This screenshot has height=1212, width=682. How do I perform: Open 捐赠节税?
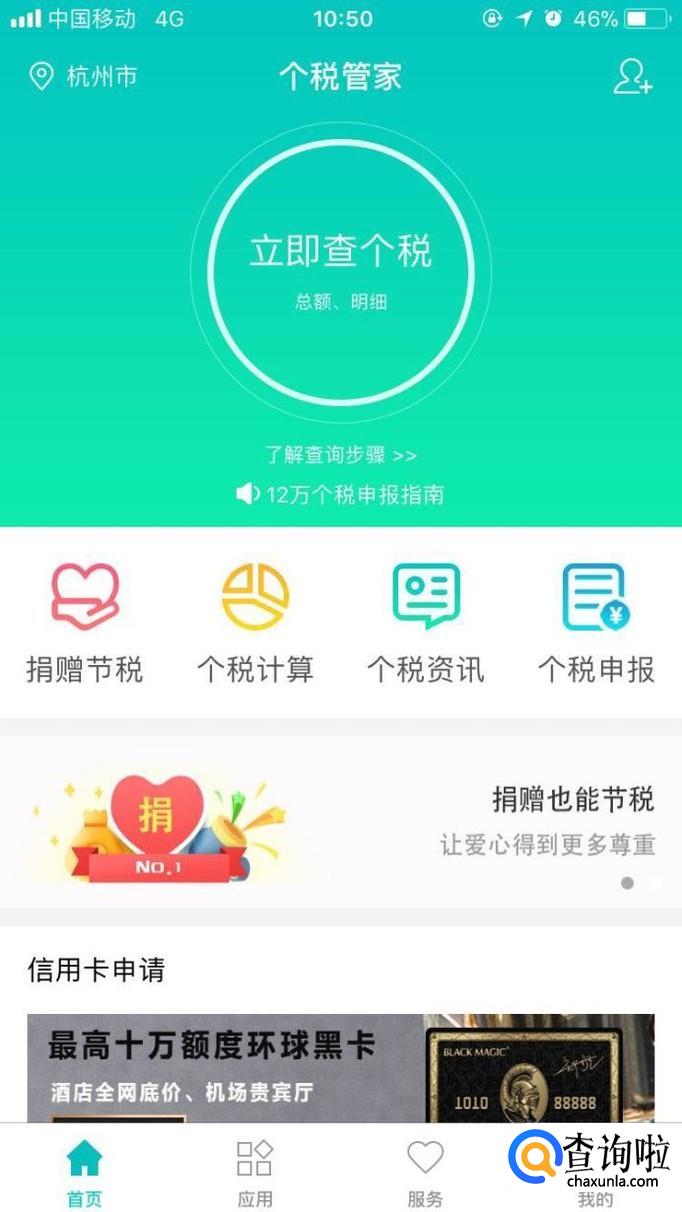[x=85, y=624]
